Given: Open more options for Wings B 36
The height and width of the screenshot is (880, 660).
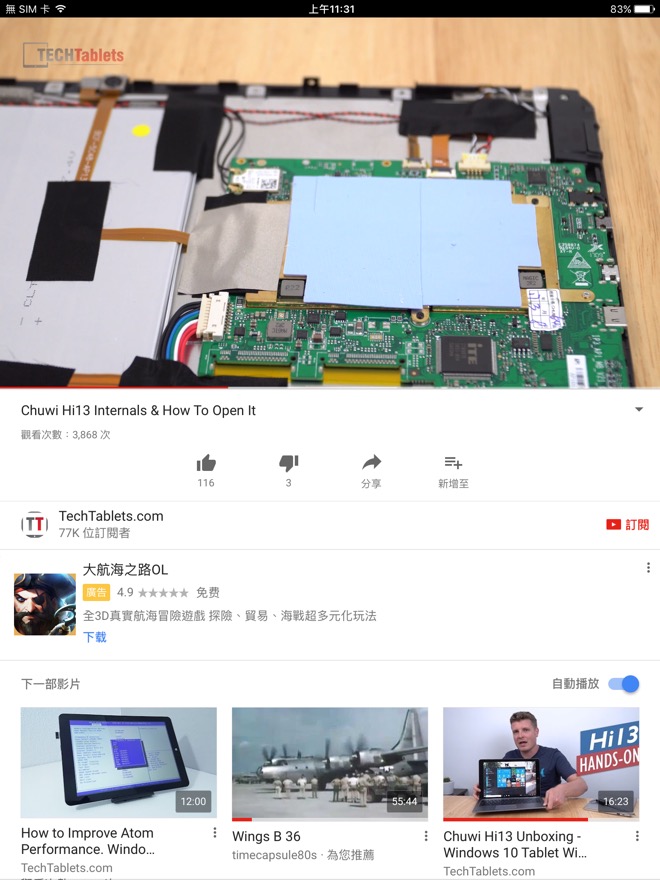Looking at the screenshot, I should 426,836.
